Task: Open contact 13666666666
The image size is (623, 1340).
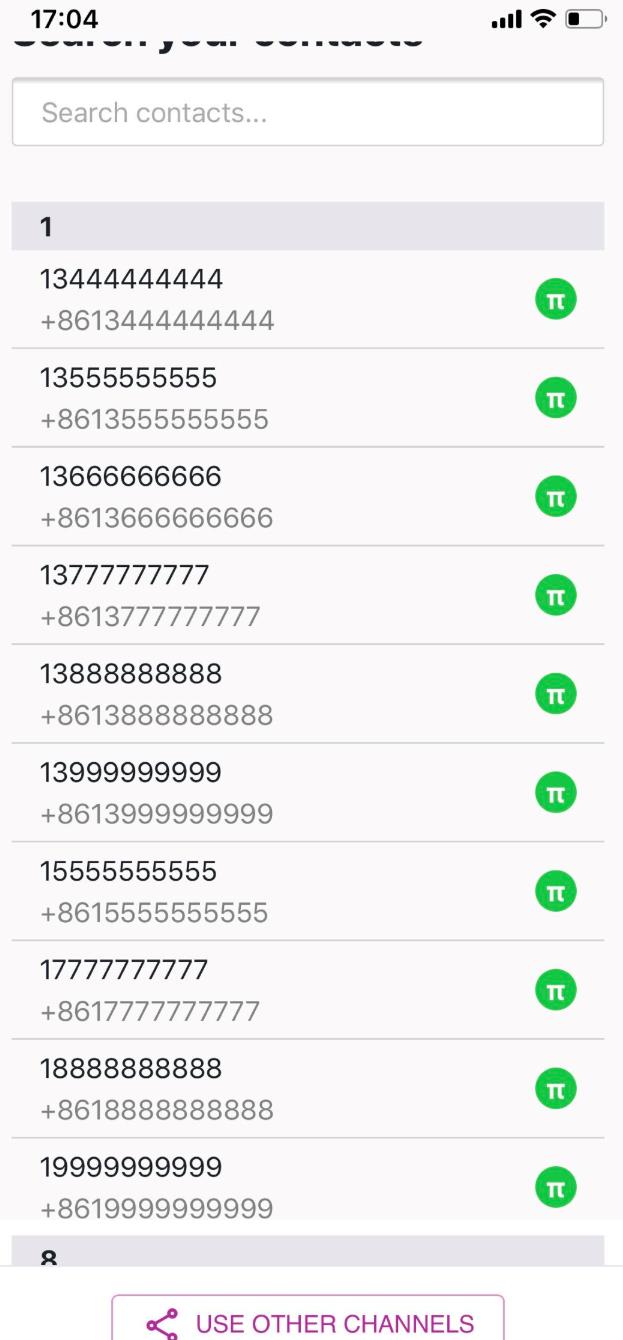Action: click(307, 496)
